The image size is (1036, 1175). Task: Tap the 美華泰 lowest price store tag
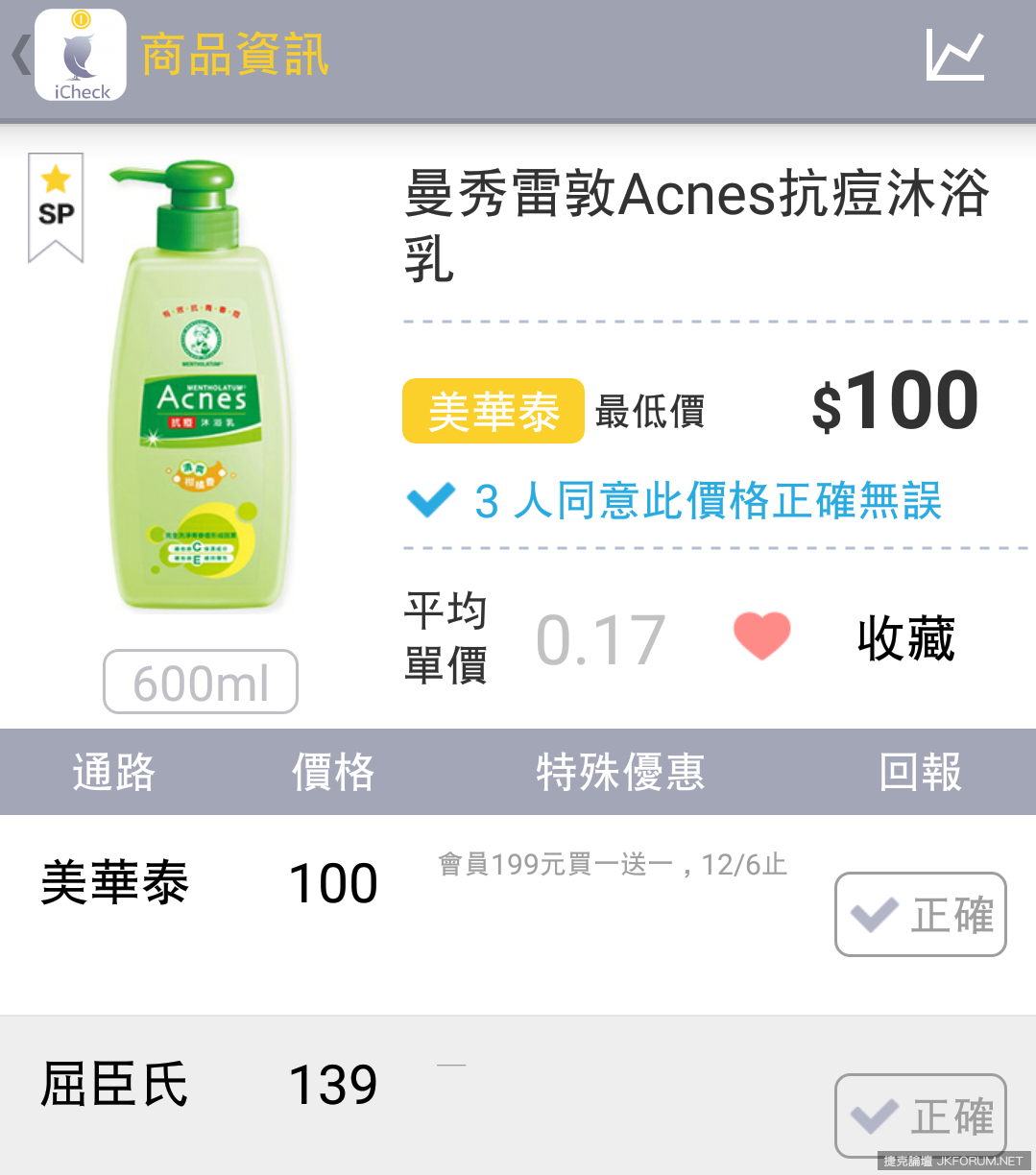point(493,412)
